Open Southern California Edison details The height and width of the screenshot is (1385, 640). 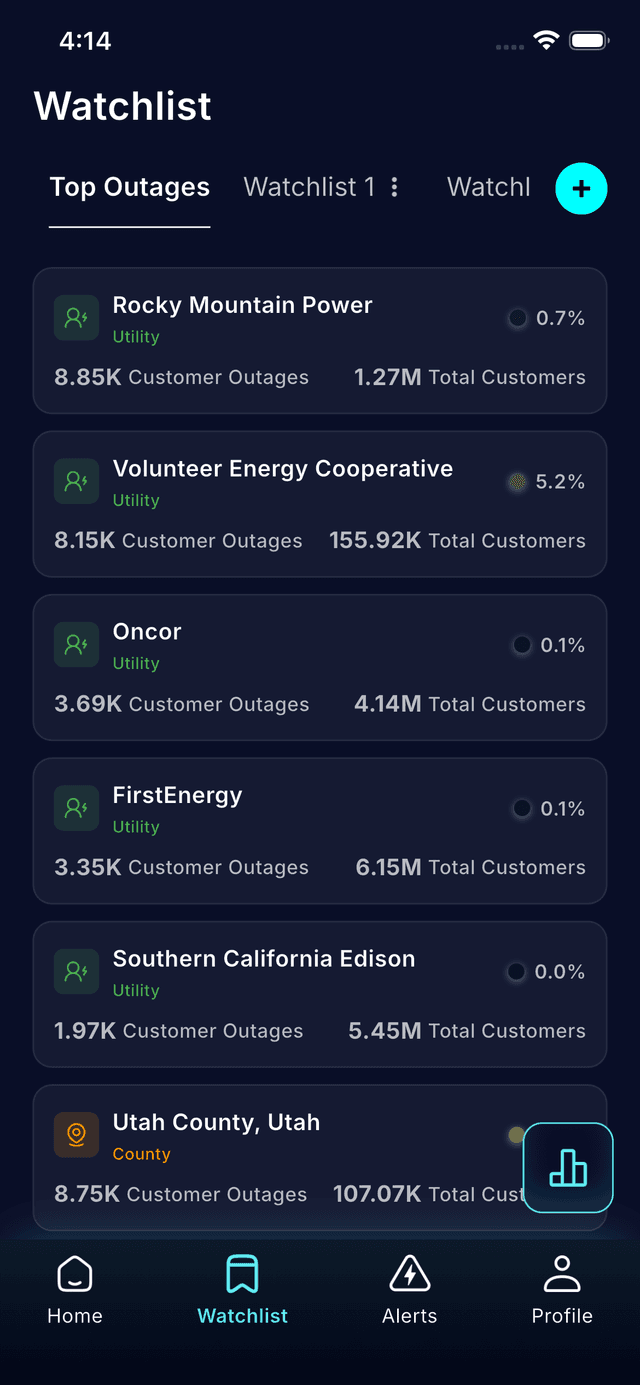click(320, 994)
